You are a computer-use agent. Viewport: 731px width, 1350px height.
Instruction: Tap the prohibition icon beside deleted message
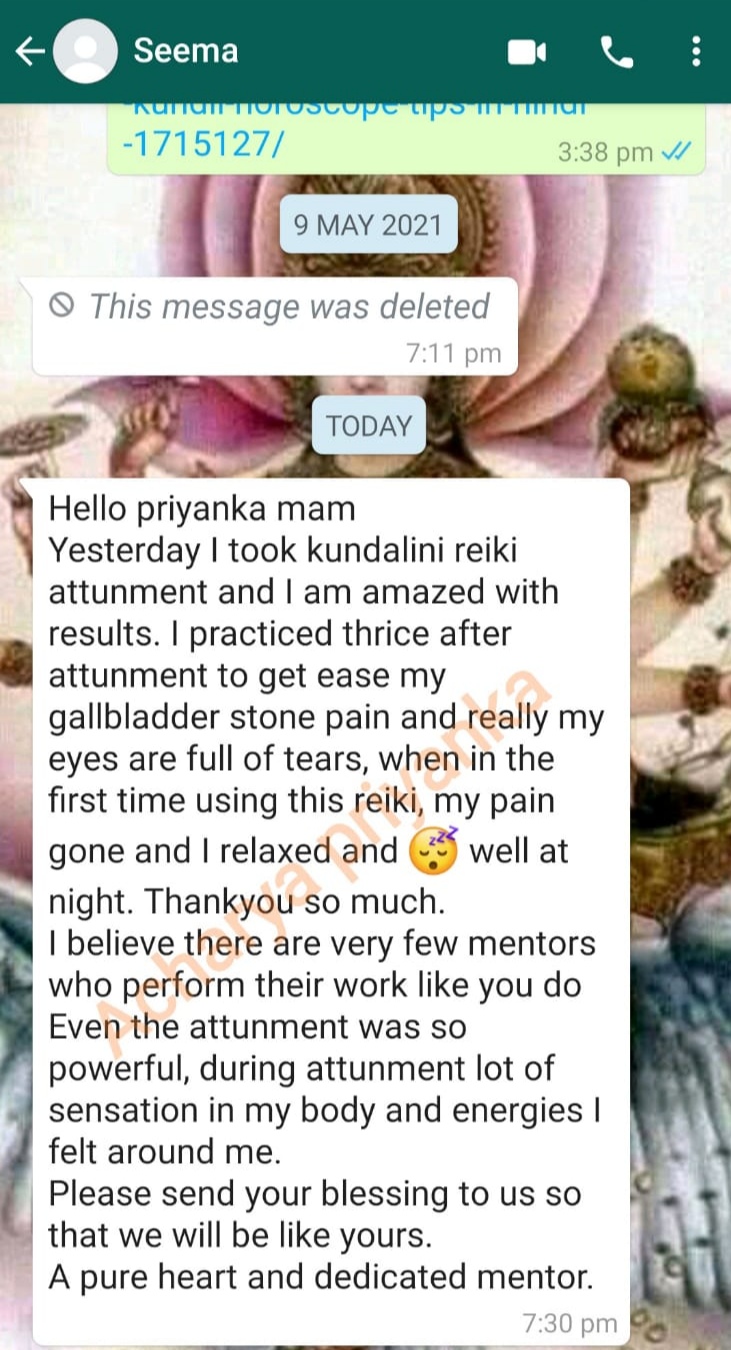tap(63, 307)
